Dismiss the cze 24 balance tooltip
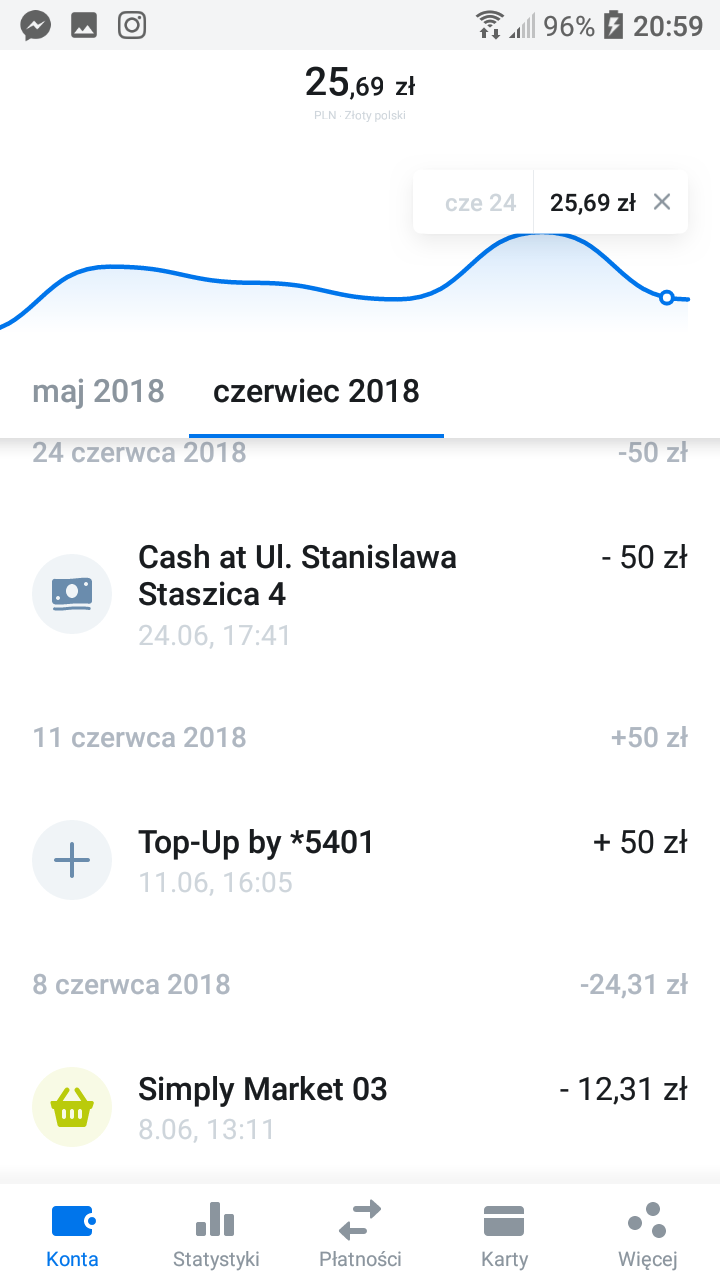Image resolution: width=720 pixels, height=1280 pixels. (x=661, y=201)
